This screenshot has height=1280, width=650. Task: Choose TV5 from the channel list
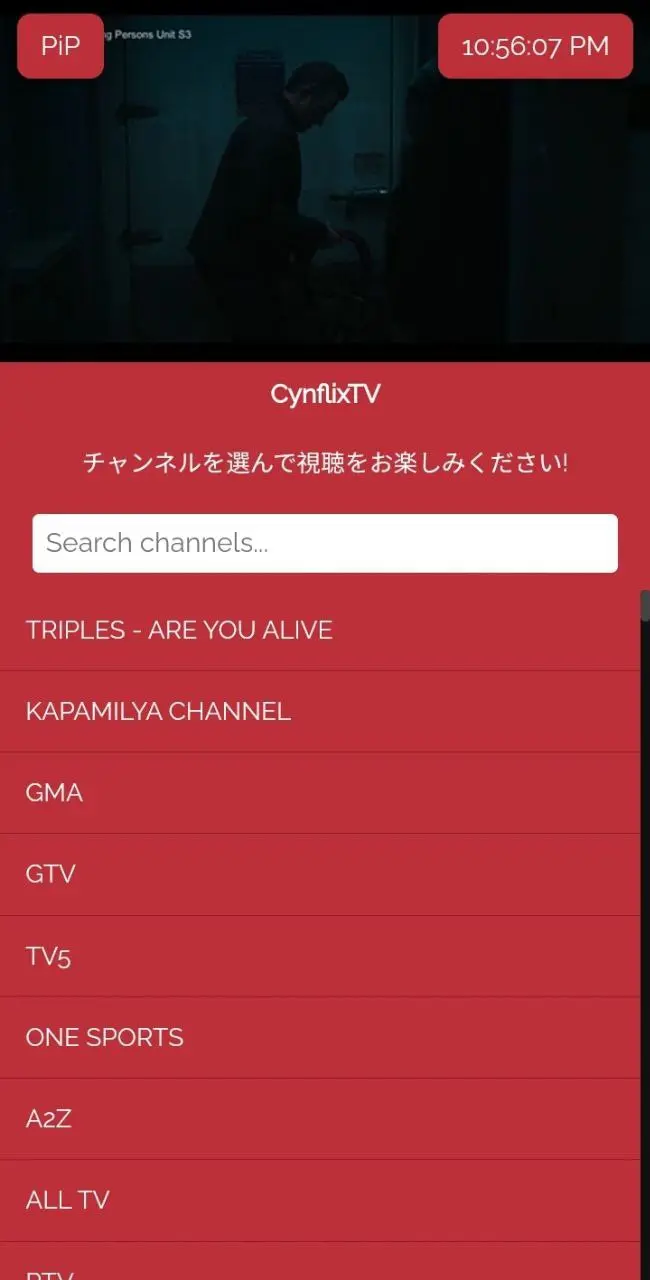[x=320, y=957]
